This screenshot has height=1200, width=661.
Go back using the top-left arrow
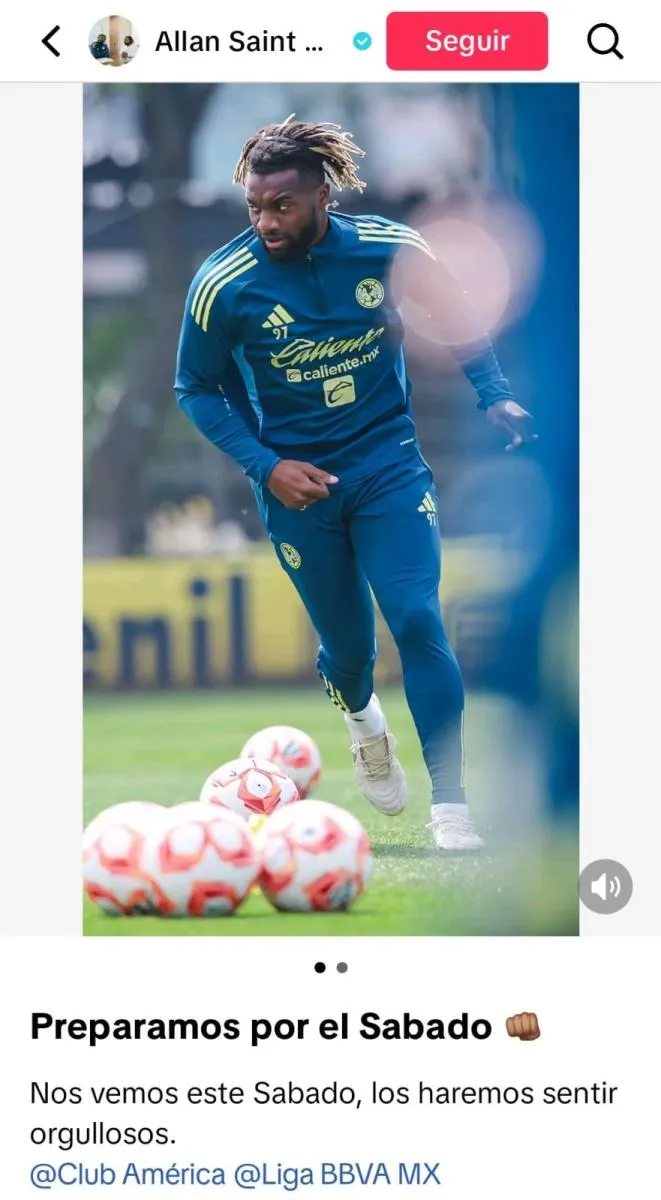(x=51, y=41)
